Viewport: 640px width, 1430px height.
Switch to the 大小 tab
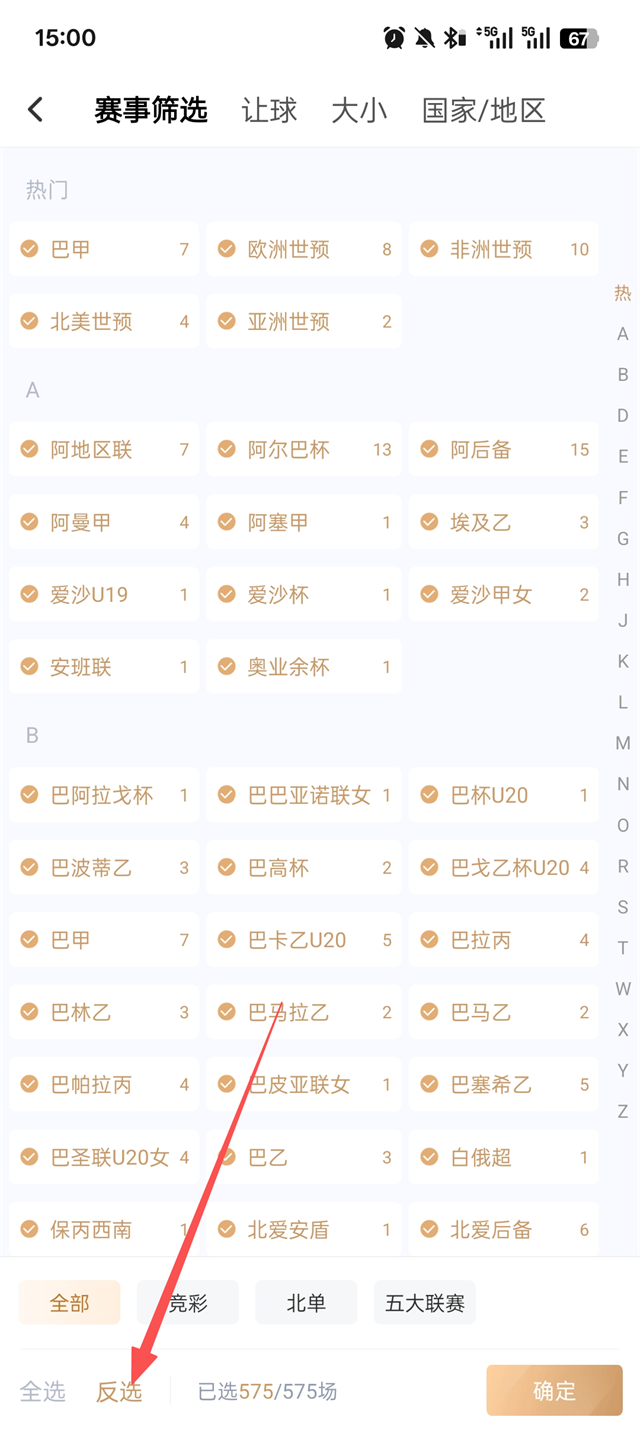tap(359, 110)
